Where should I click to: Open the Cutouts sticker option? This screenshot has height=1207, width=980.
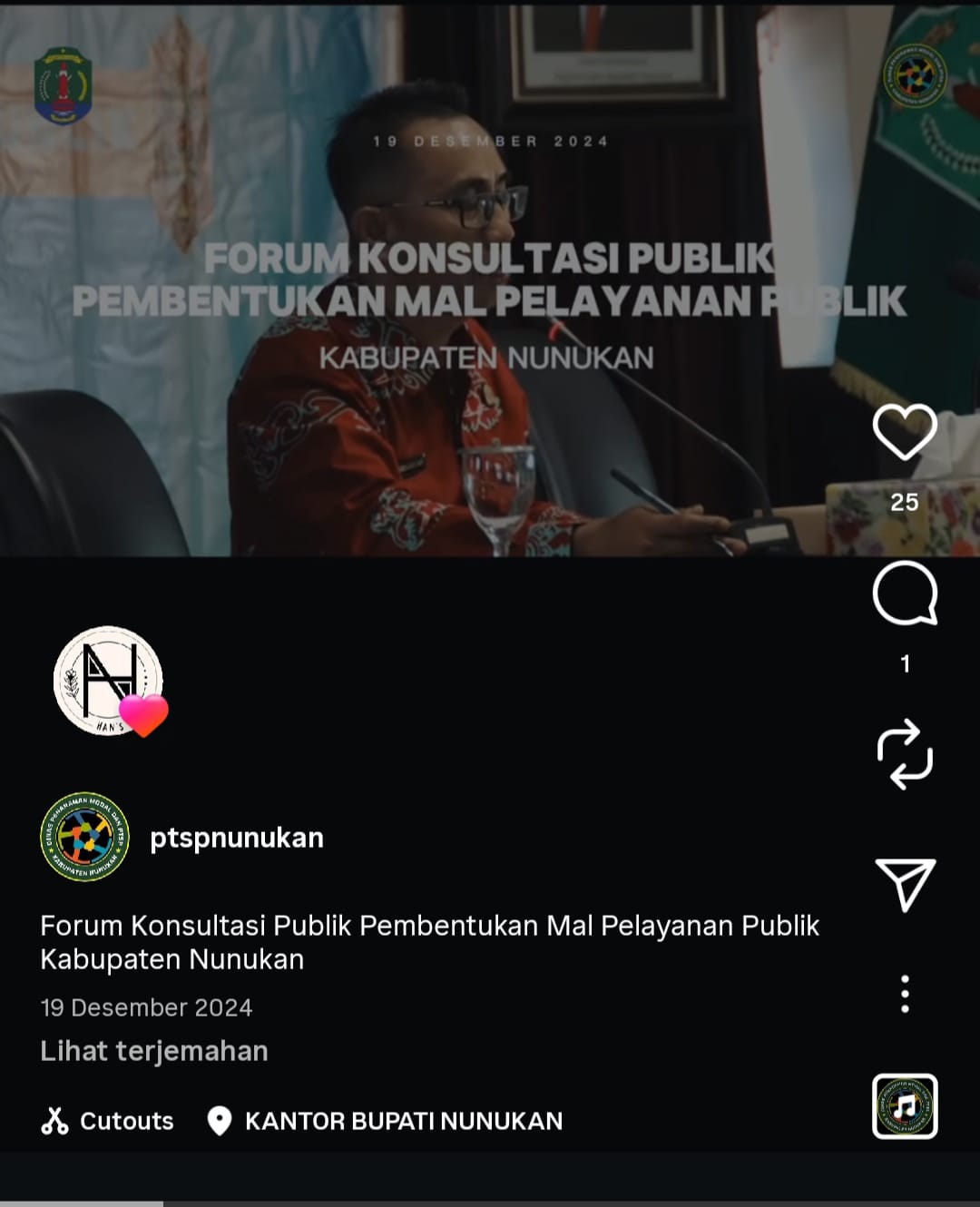coord(108,1121)
